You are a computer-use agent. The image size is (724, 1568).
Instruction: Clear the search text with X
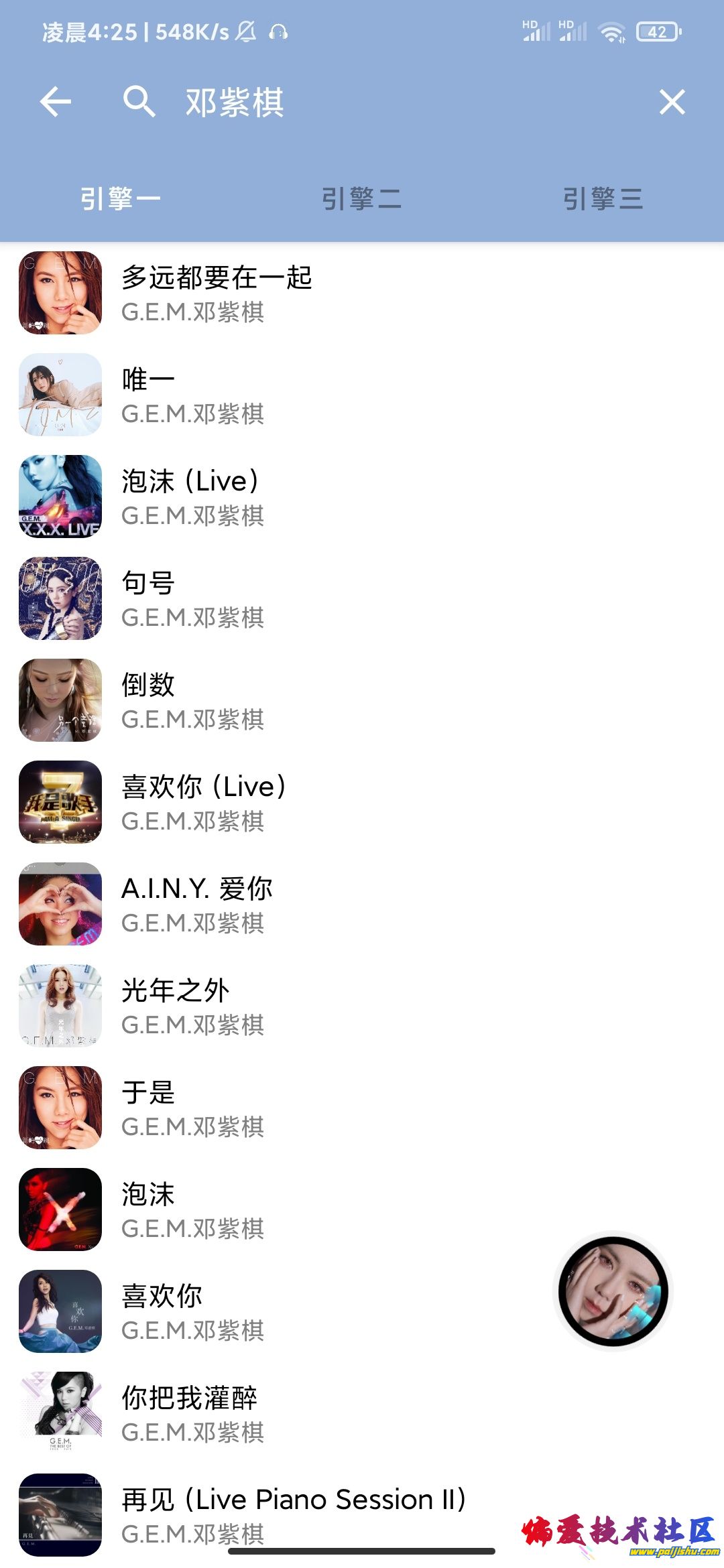(672, 103)
